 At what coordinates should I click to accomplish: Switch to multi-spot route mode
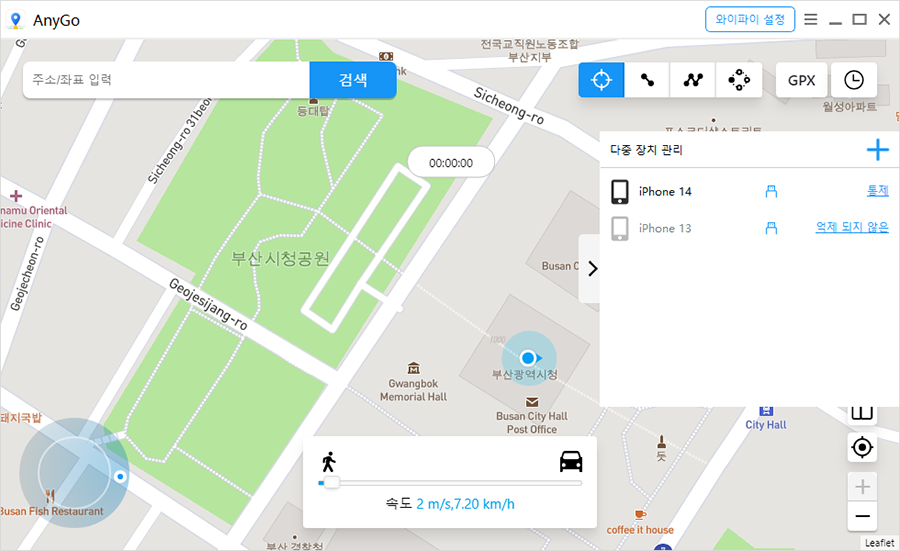coord(693,80)
